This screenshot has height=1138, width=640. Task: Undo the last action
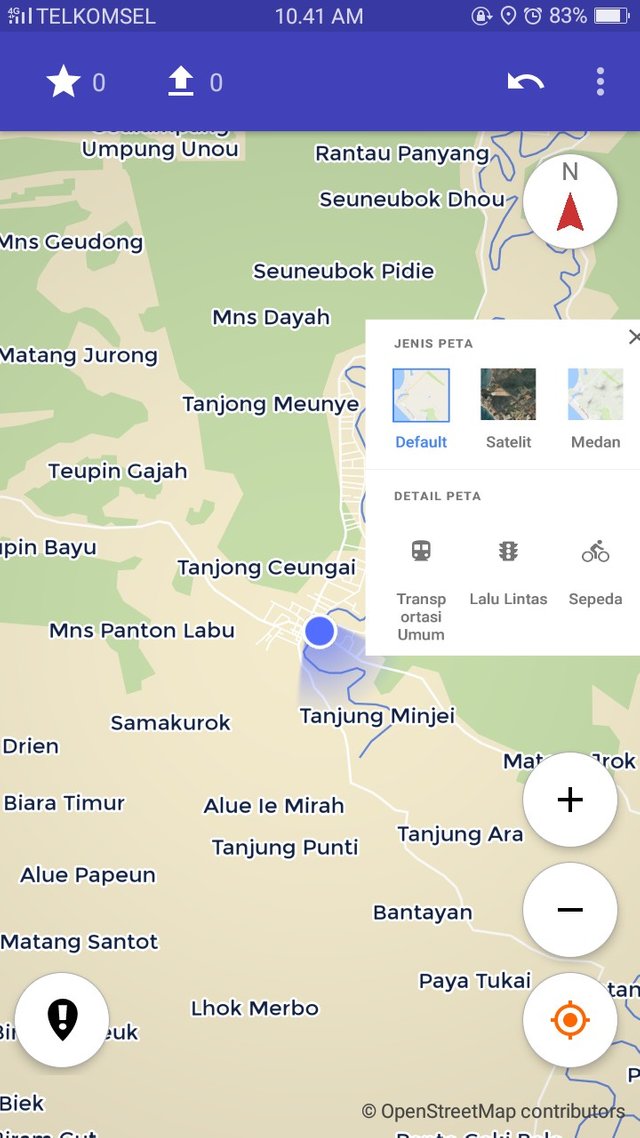pyautogui.click(x=525, y=82)
